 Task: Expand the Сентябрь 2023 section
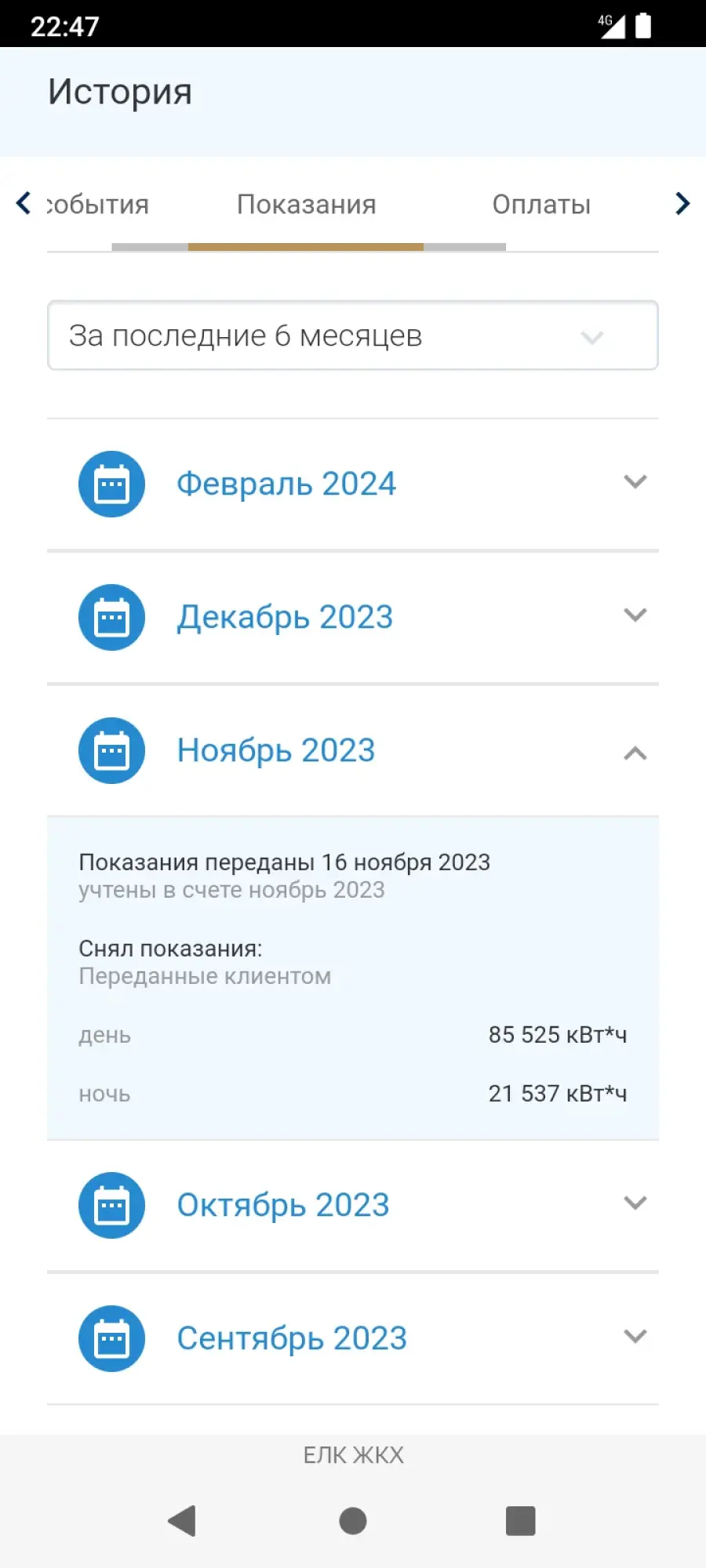[x=353, y=1338]
